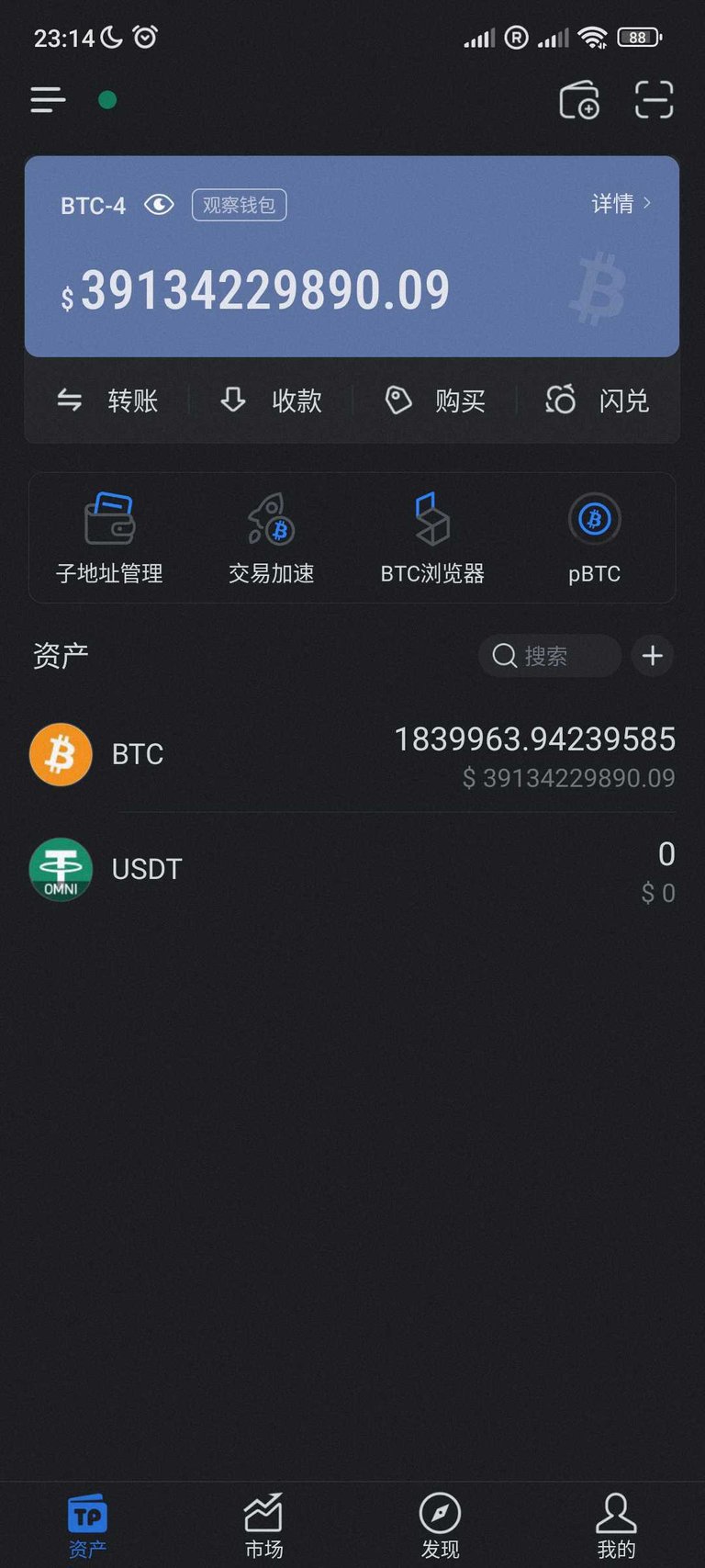Launch 交易加速 transaction accelerator
This screenshot has width=705, height=1568.
(271, 537)
